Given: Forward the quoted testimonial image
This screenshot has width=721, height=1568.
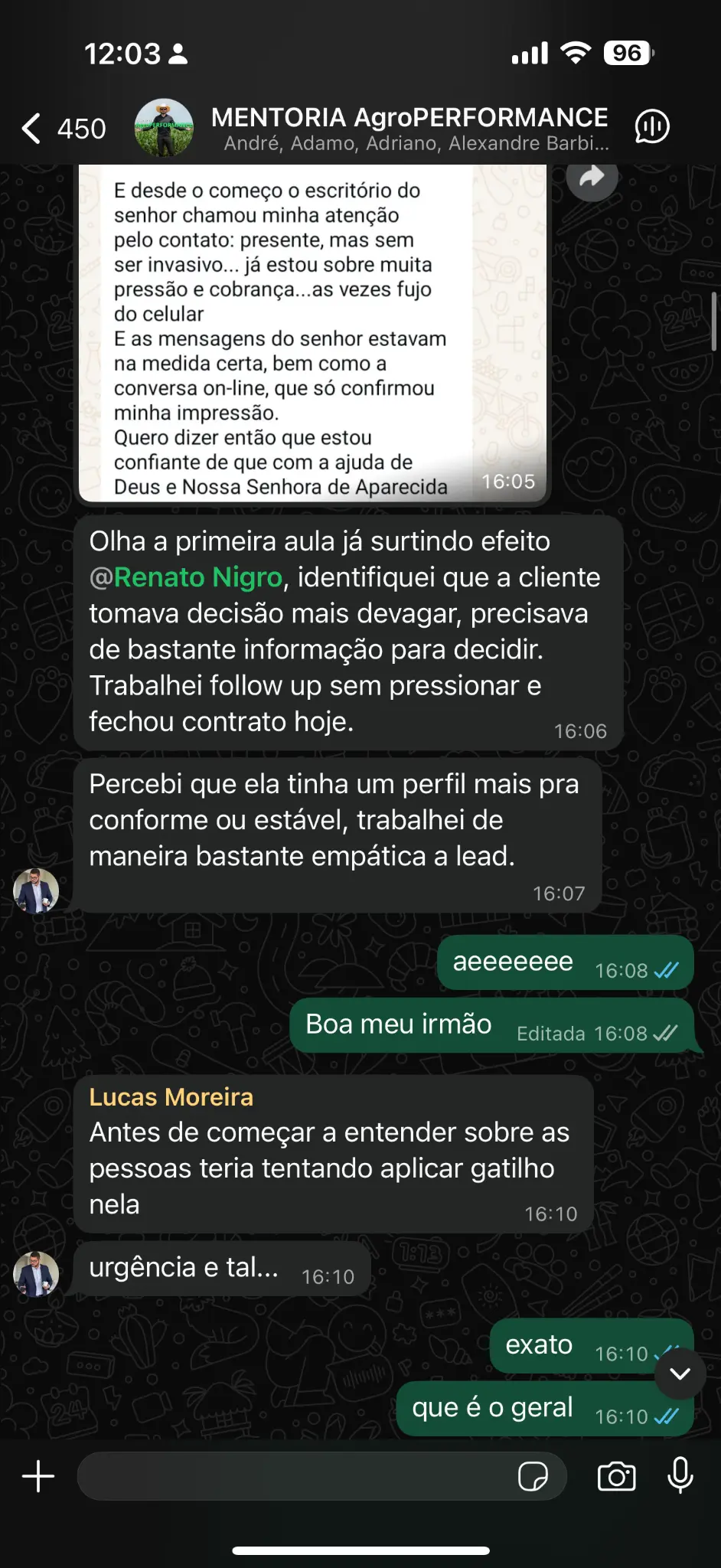Looking at the screenshot, I should [x=592, y=178].
